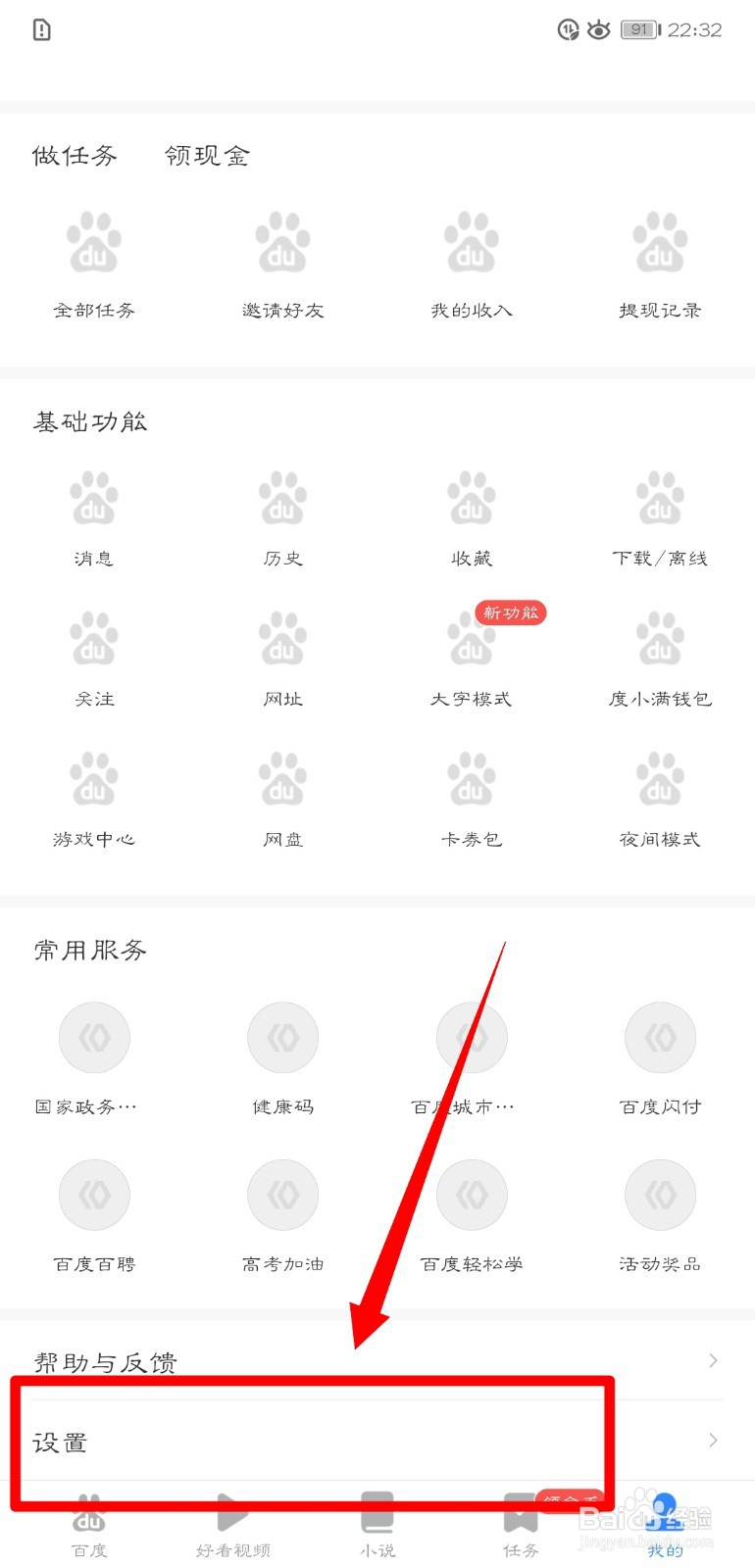Select 好看视频 in bottom navigation
The height and width of the screenshot is (1568, 755).
pyautogui.click(x=231, y=1529)
